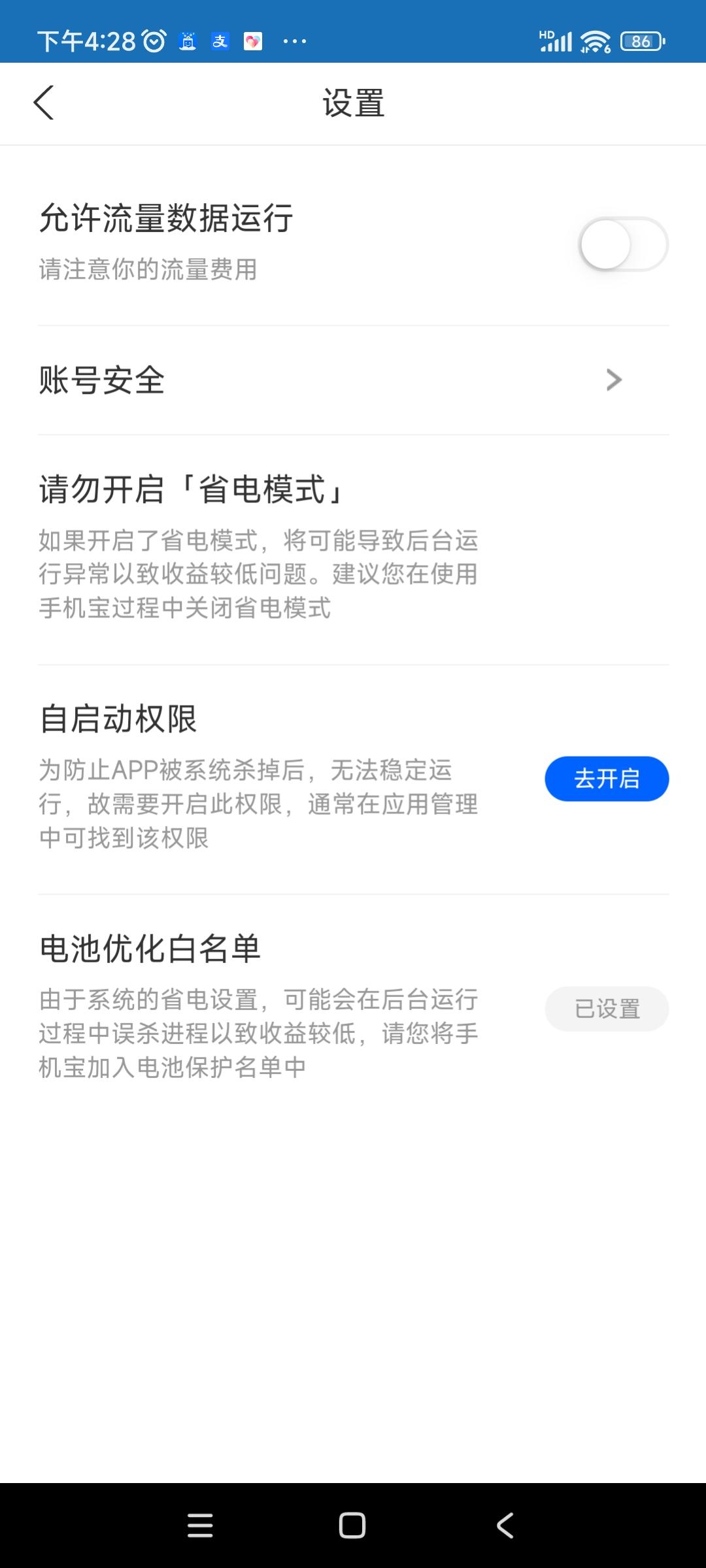706x1568 pixels.
Task: Open 账号安全 settings
Action: tap(353, 380)
